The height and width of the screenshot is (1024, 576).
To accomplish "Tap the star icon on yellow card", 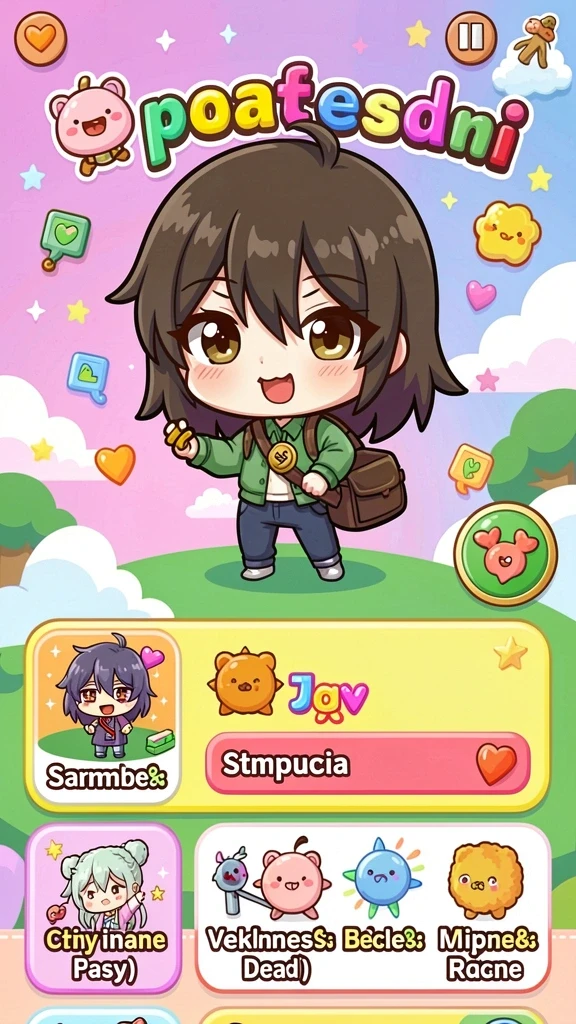I will 511,653.
